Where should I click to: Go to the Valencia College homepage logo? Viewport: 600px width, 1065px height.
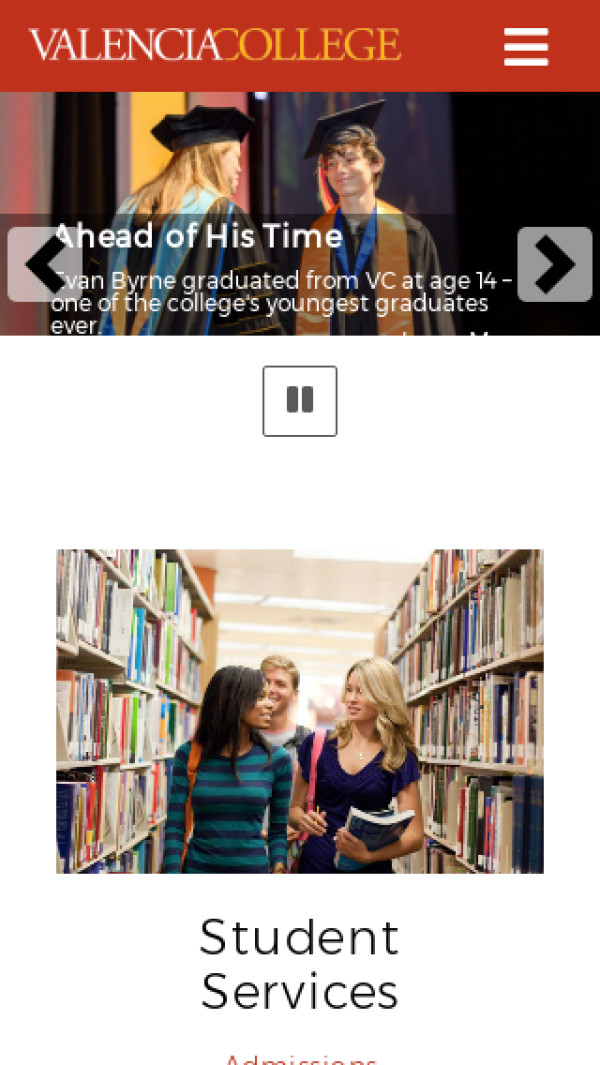point(214,45)
